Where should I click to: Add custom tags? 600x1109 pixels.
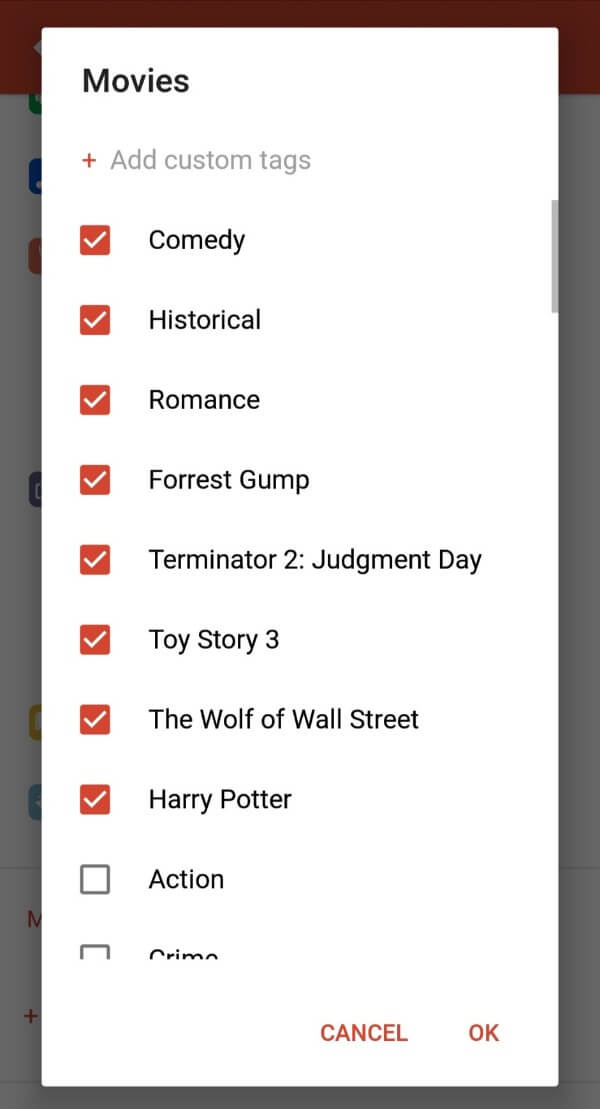197,160
